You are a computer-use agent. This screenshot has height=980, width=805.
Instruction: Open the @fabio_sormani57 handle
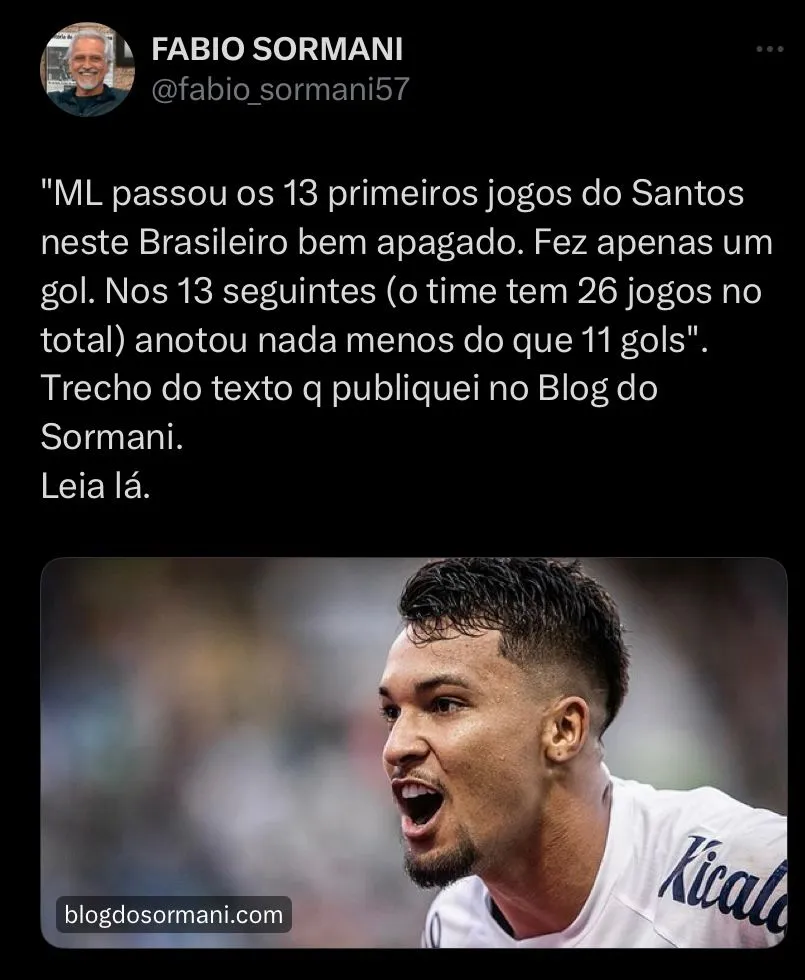pyautogui.click(x=279, y=89)
